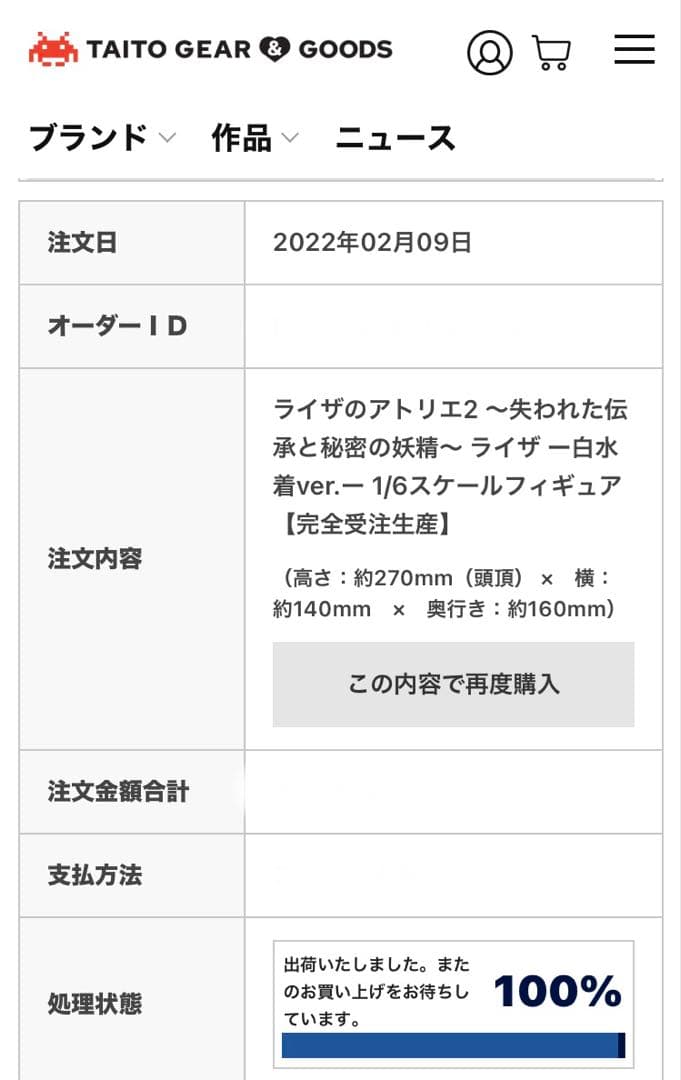Expand the 作品 dropdown
Viewport: 681px width, 1080px height.
(x=254, y=138)
